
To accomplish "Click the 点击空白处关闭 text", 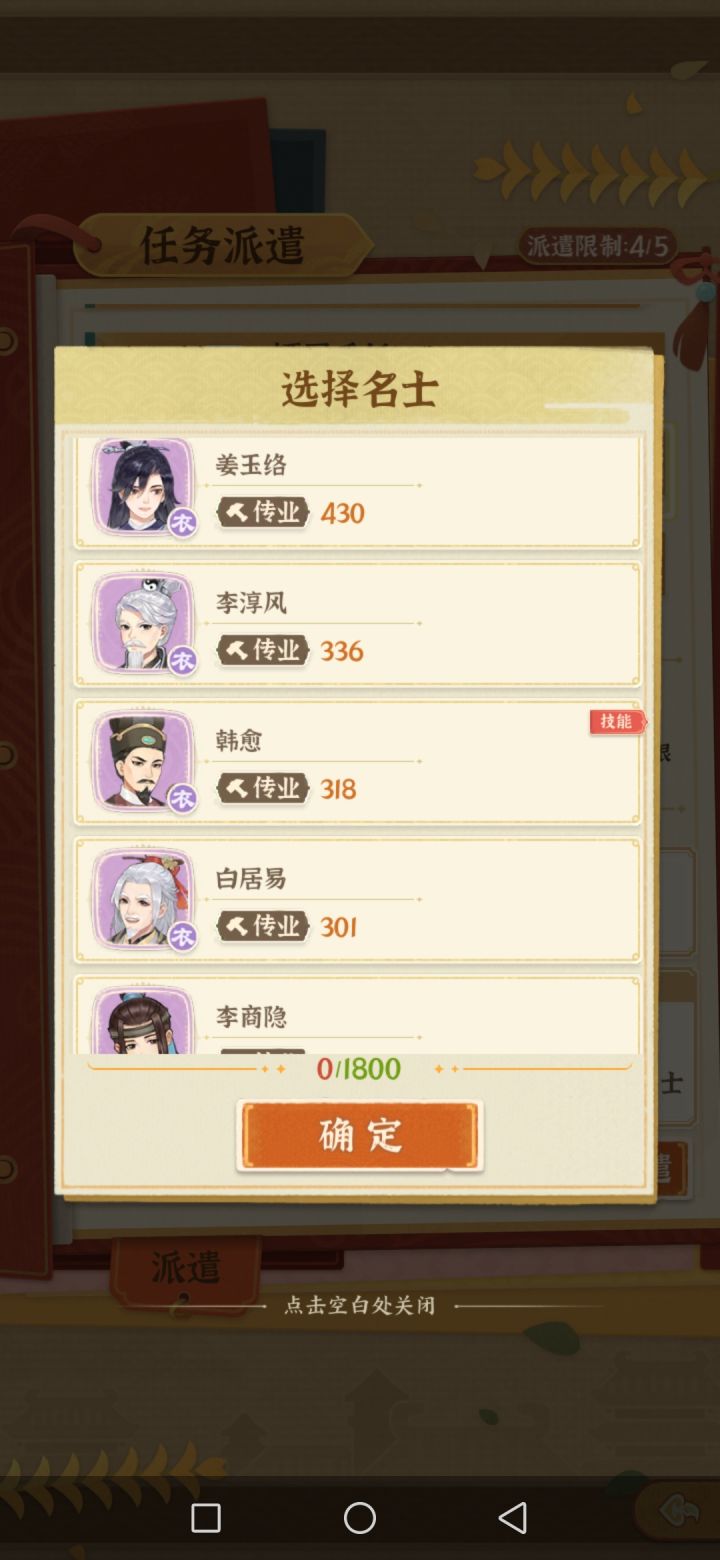I will coord(359,1303).
